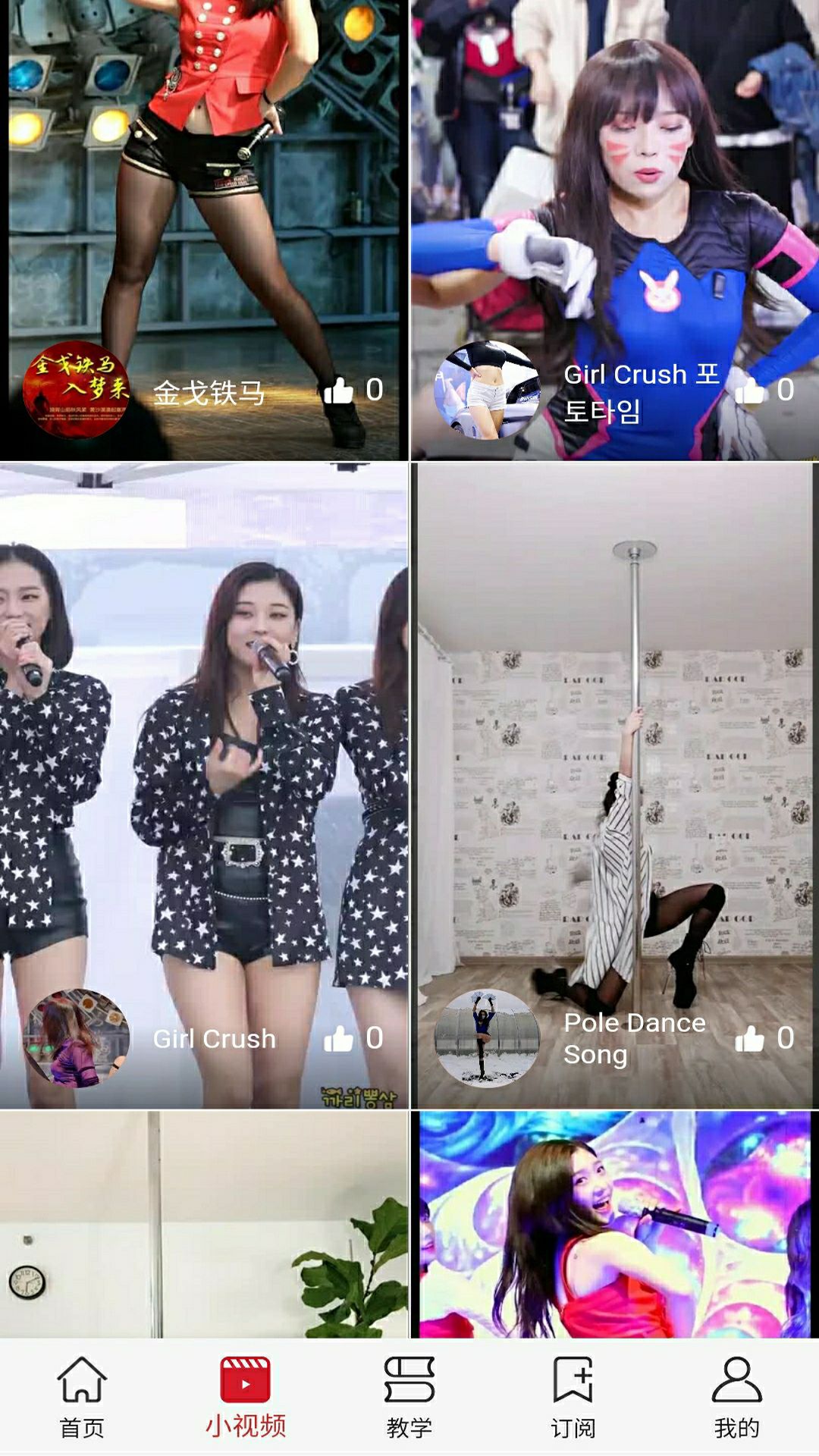Switch to the 首页 home tab
Viewport: 819px width, 1456px height.
[x=82, y=1397]
